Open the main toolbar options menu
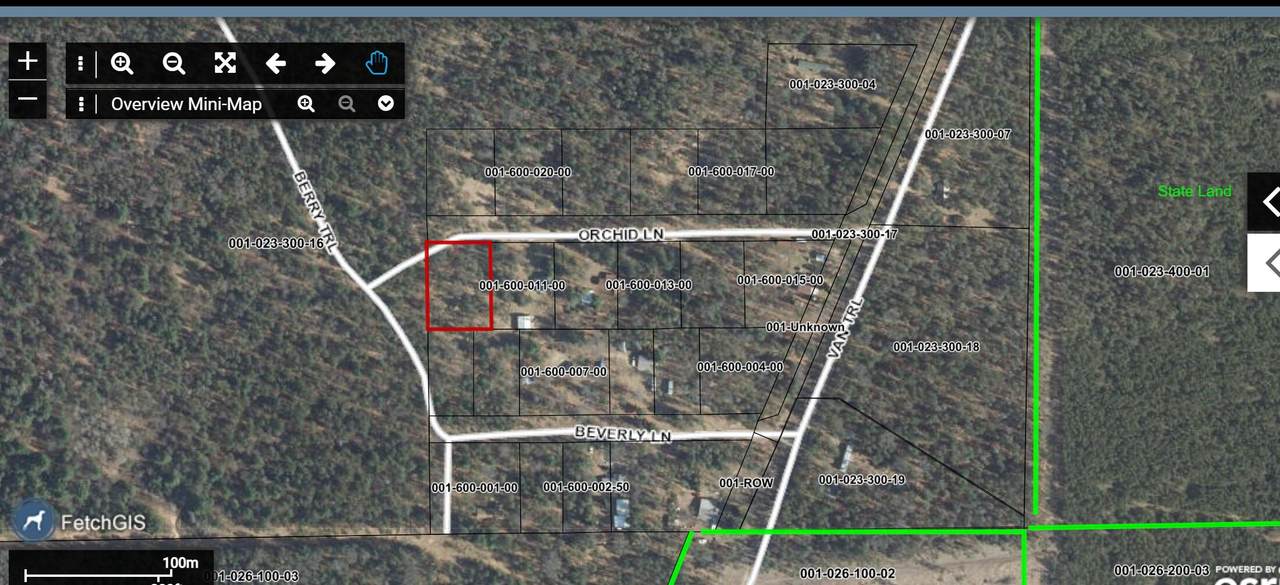 tap(81, 64)
